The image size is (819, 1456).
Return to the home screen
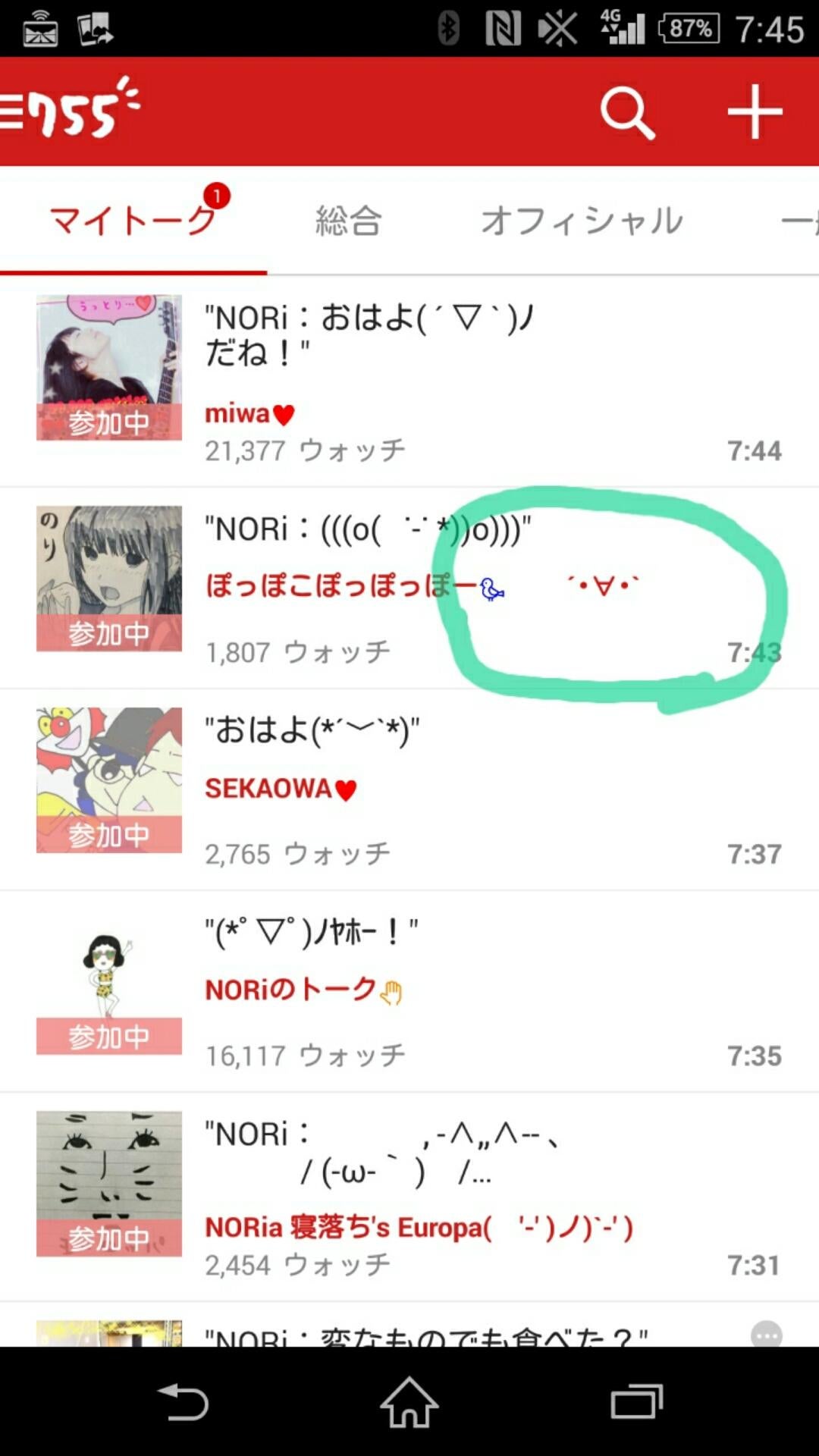click(409, 1401)
